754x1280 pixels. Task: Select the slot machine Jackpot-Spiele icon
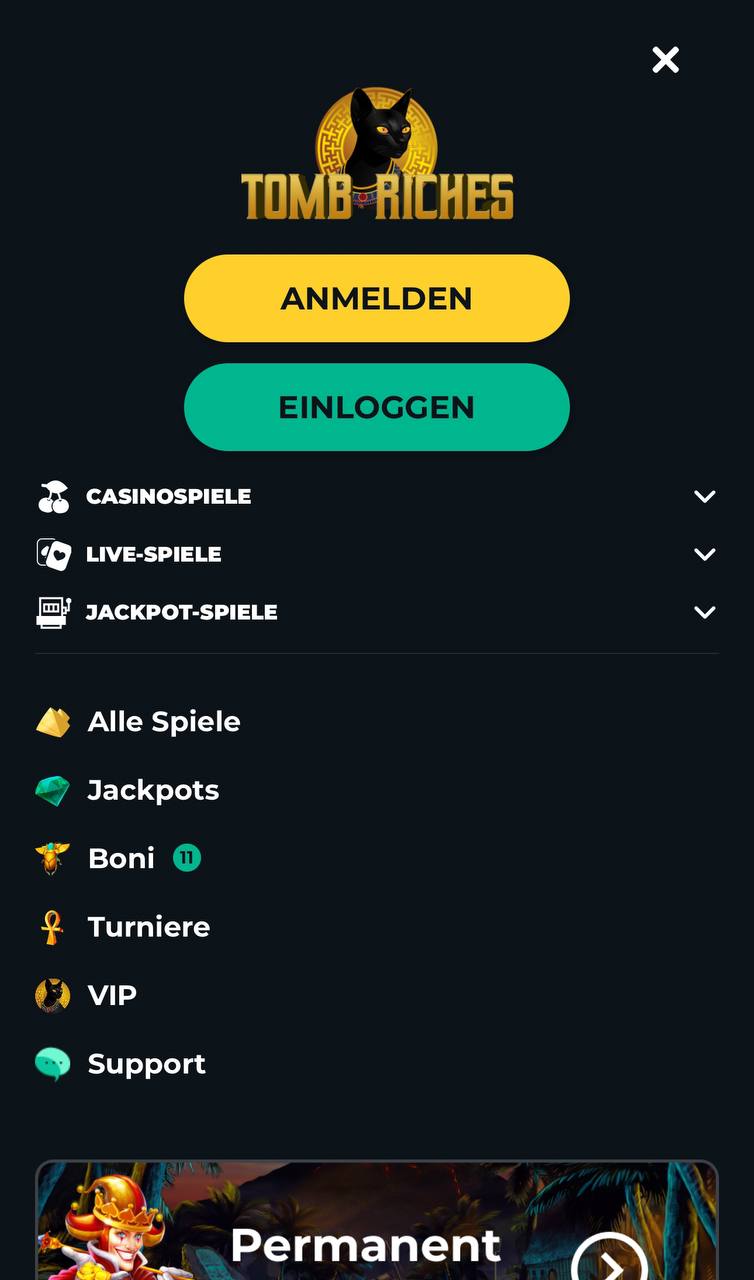click(55, 612)
